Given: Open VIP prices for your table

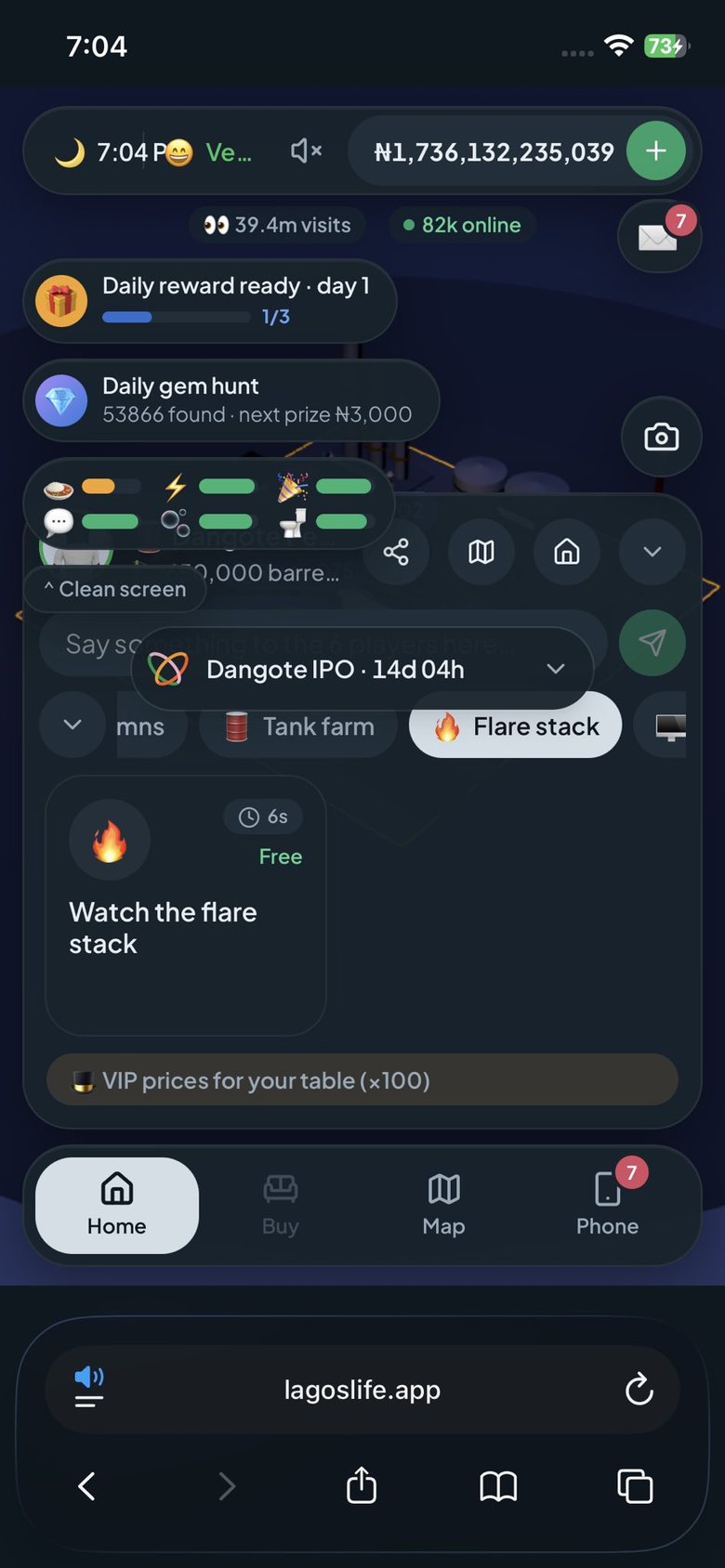Looking at the screenshot, I should tap(362, 1080).
